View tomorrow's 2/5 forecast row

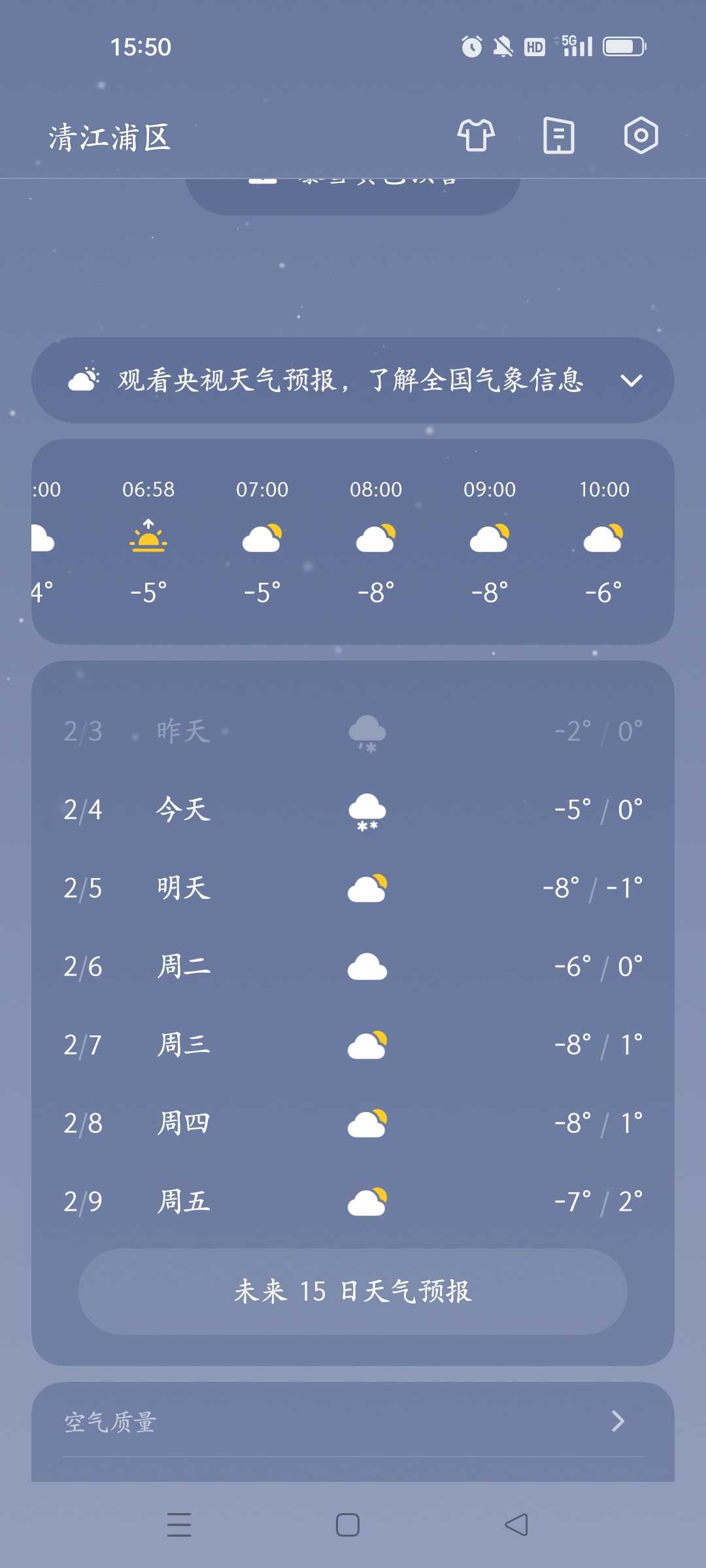pyautogui.click(x=353, y=889)
